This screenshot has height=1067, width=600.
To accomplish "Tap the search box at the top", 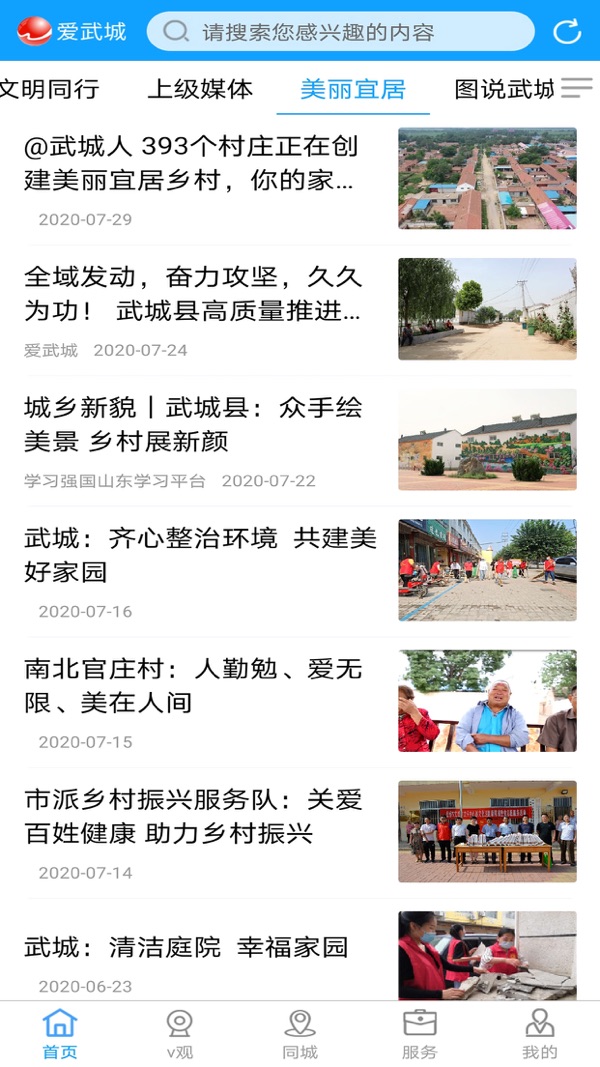I will (340, 32).
